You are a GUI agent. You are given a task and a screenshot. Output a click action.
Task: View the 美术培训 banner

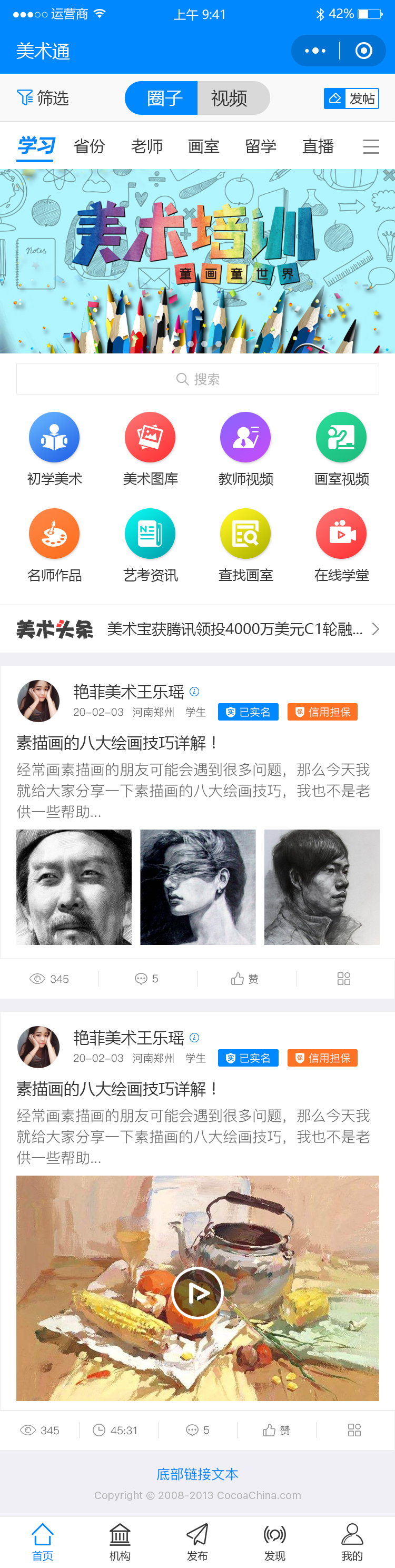coord(197,261)
